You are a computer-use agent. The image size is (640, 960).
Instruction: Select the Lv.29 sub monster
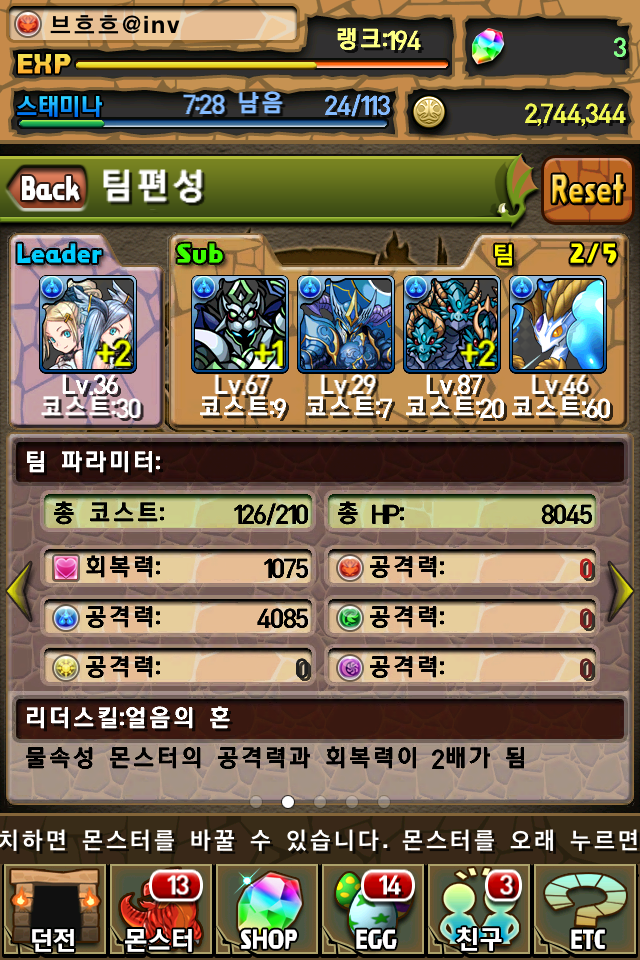[345, 323]
